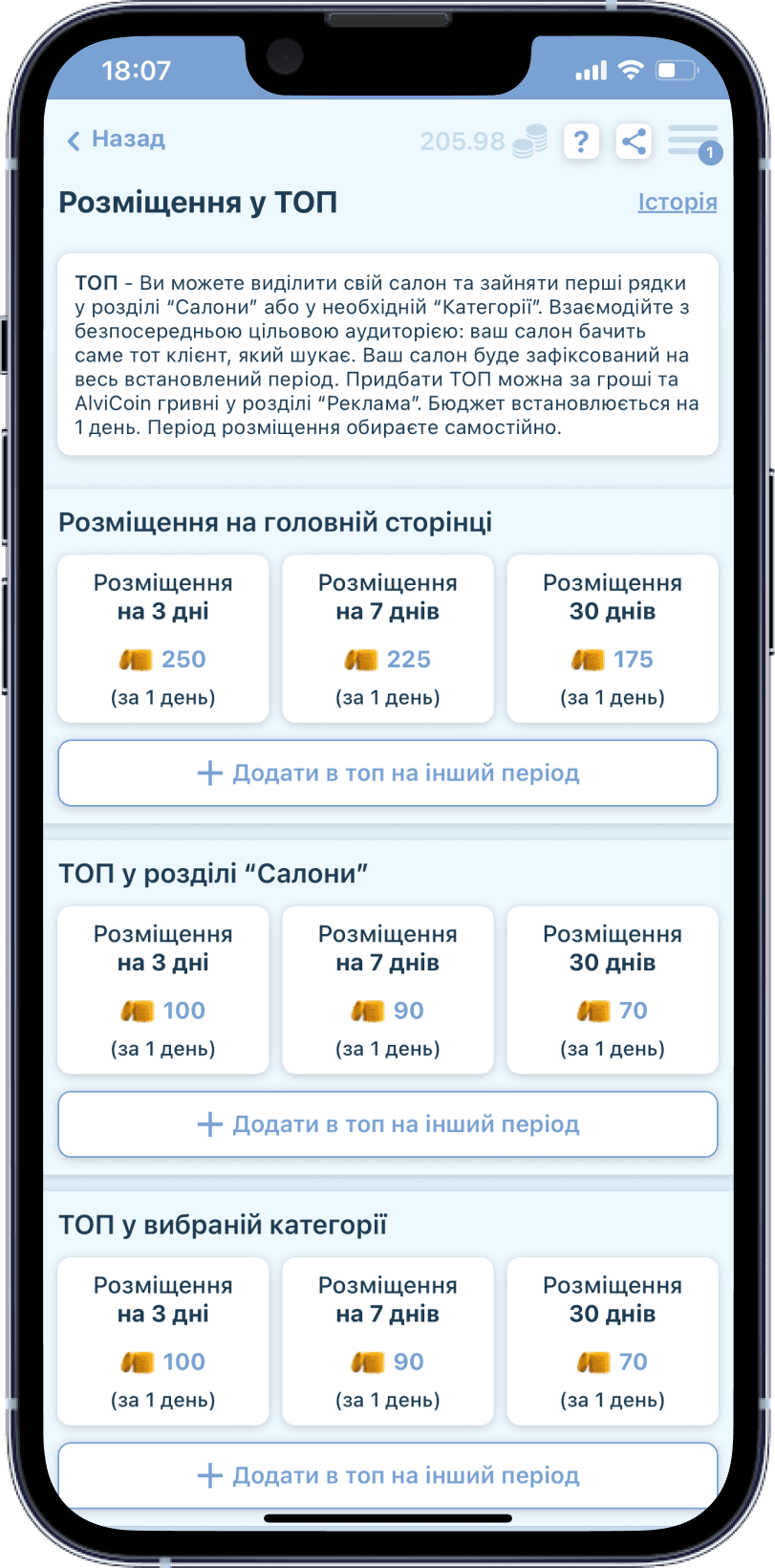Go back via Назад

(x=116, y=140)
